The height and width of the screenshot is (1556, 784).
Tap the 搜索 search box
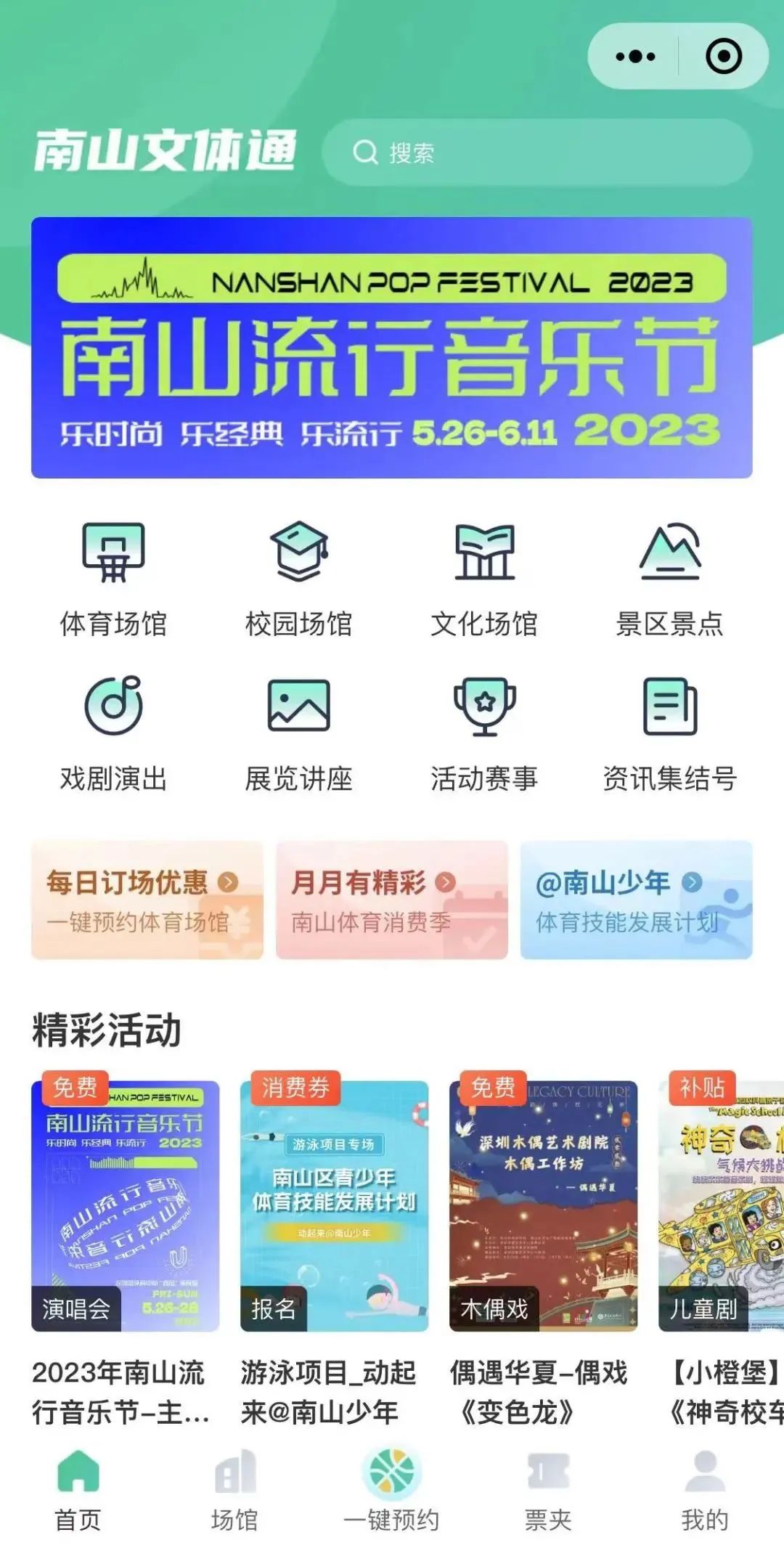coord(537,152)
